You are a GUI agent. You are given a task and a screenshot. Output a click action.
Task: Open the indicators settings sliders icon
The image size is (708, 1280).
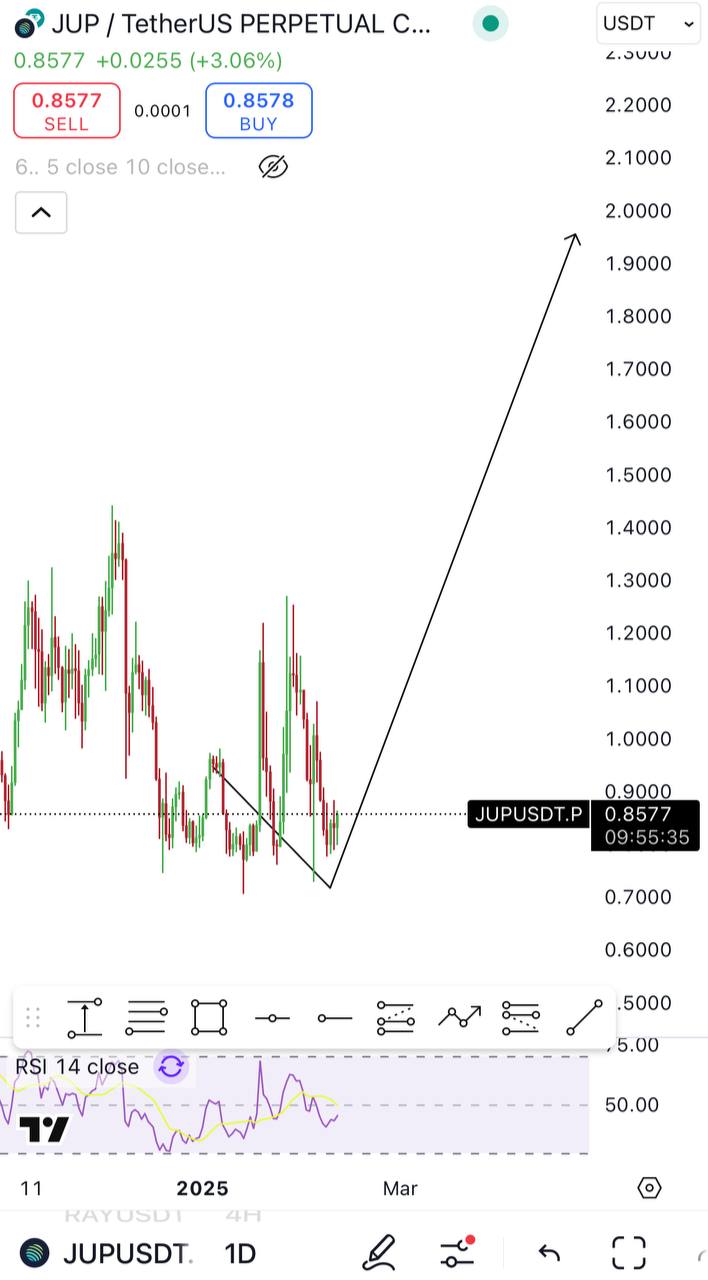[457, 1252]
